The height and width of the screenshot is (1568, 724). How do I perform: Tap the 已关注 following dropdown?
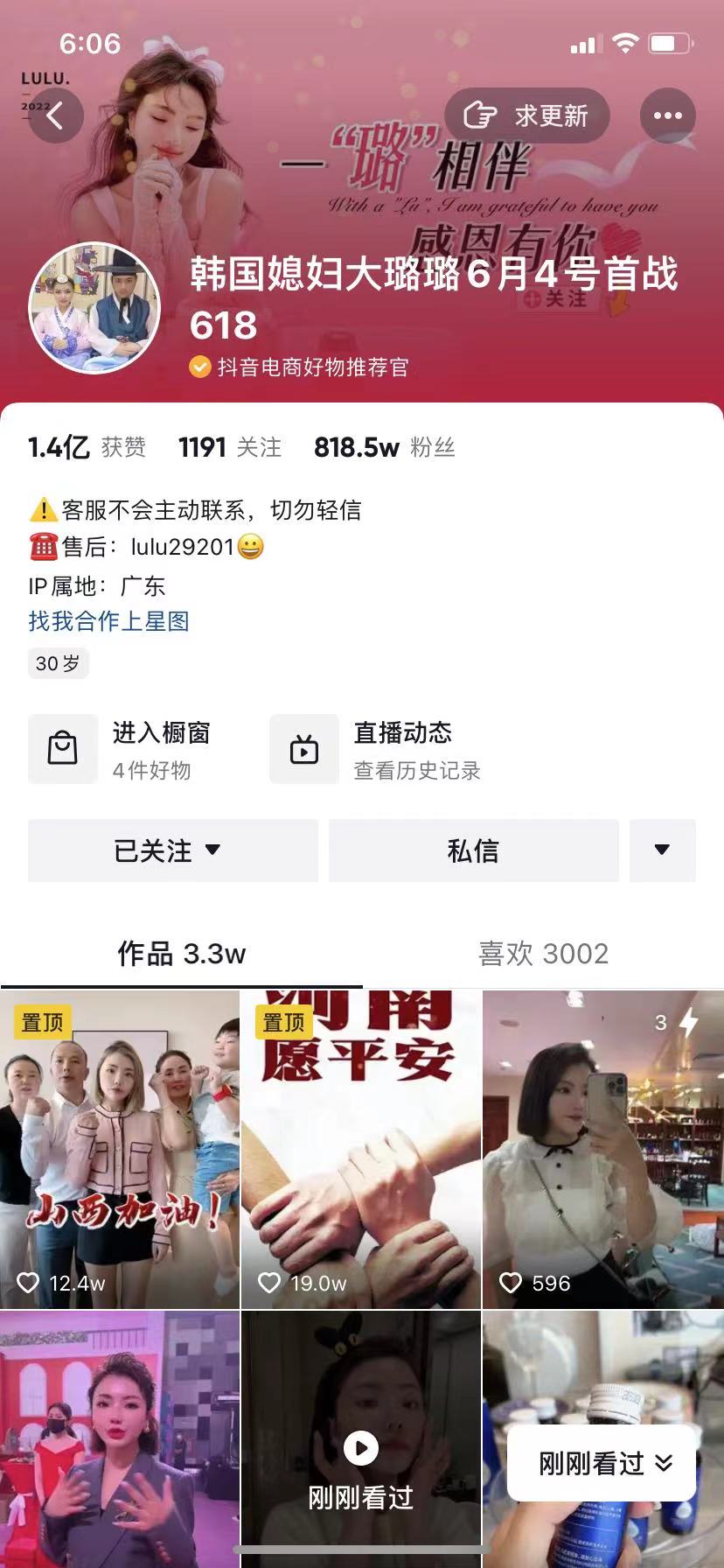[172, 850]
